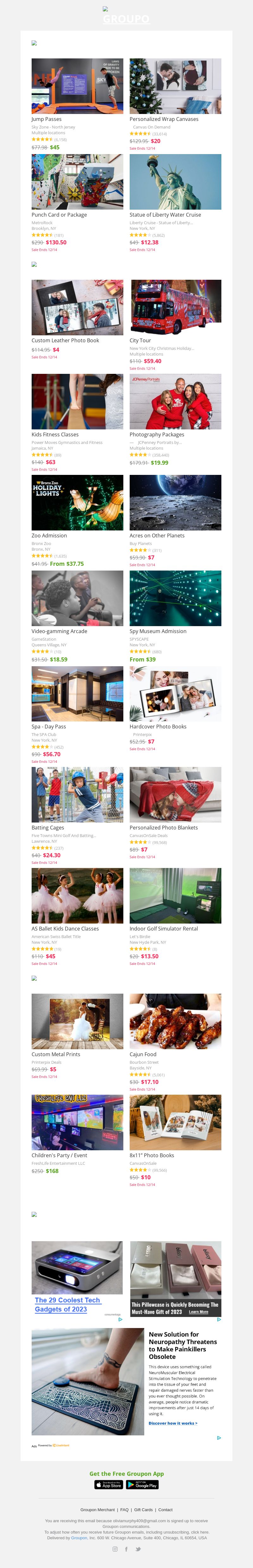
Task: Open the Spa Day Pass deal
Action: (77, 694)
